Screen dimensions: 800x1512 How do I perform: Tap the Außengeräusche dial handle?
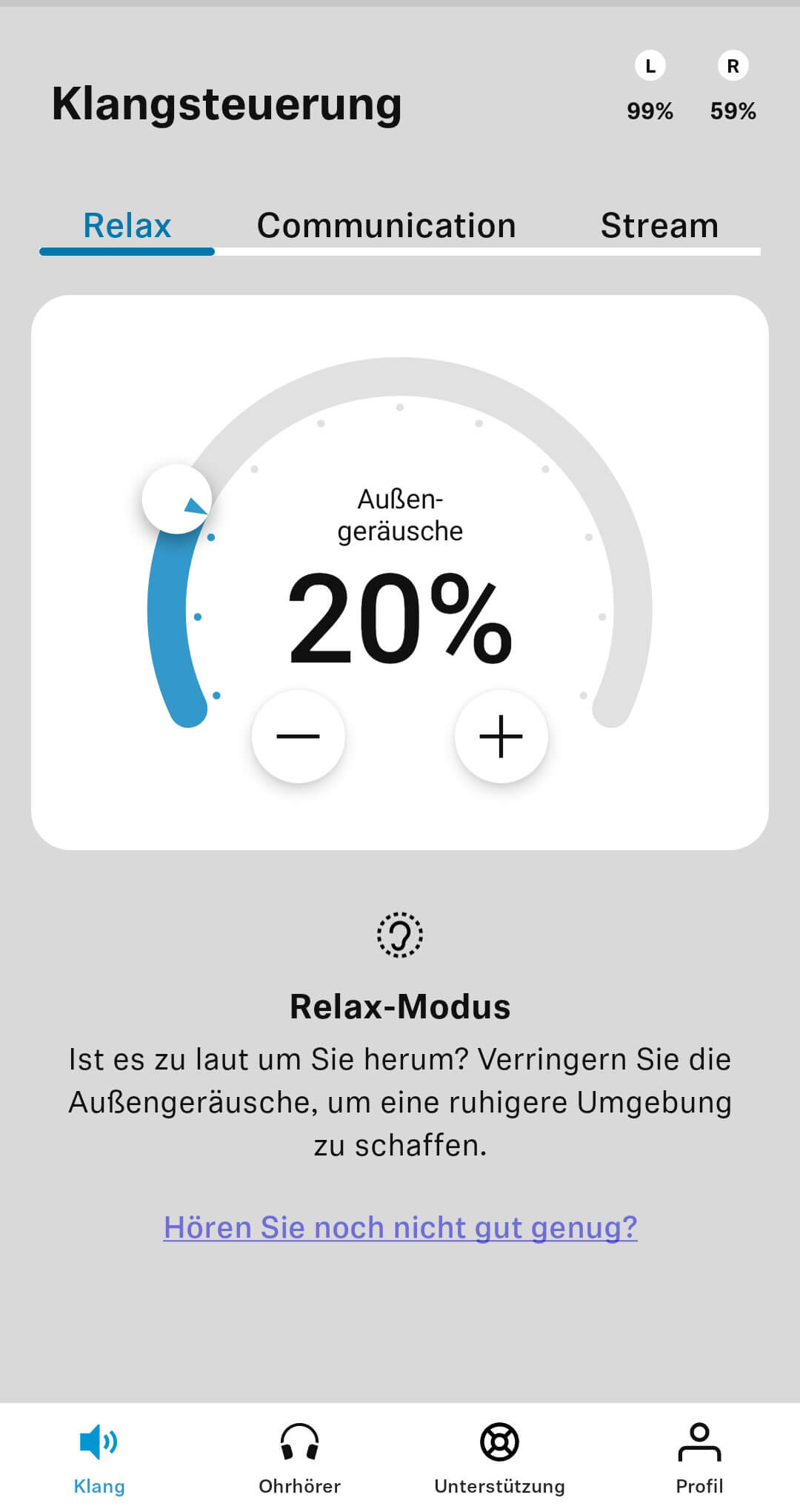click(x=177, y=499)
